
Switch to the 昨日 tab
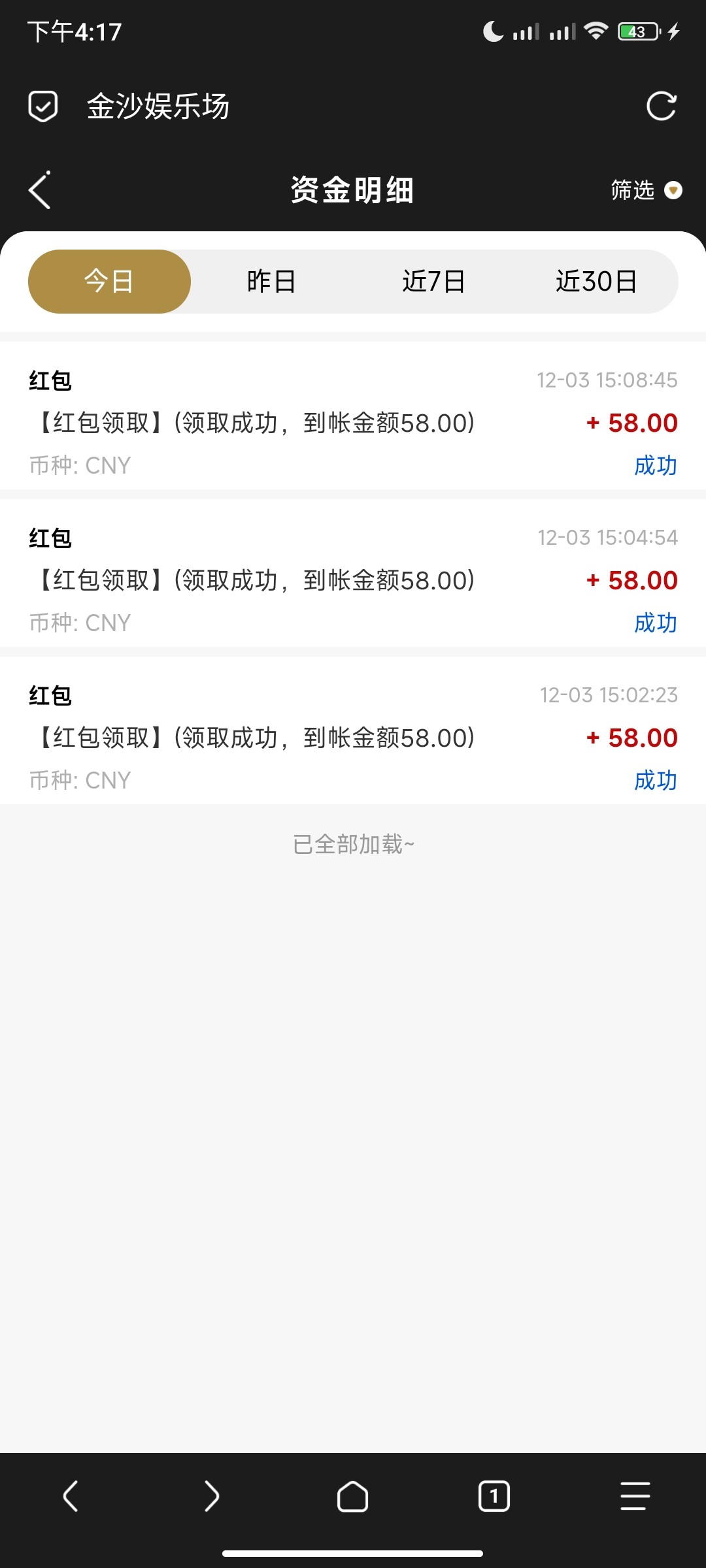click(271, 282)
